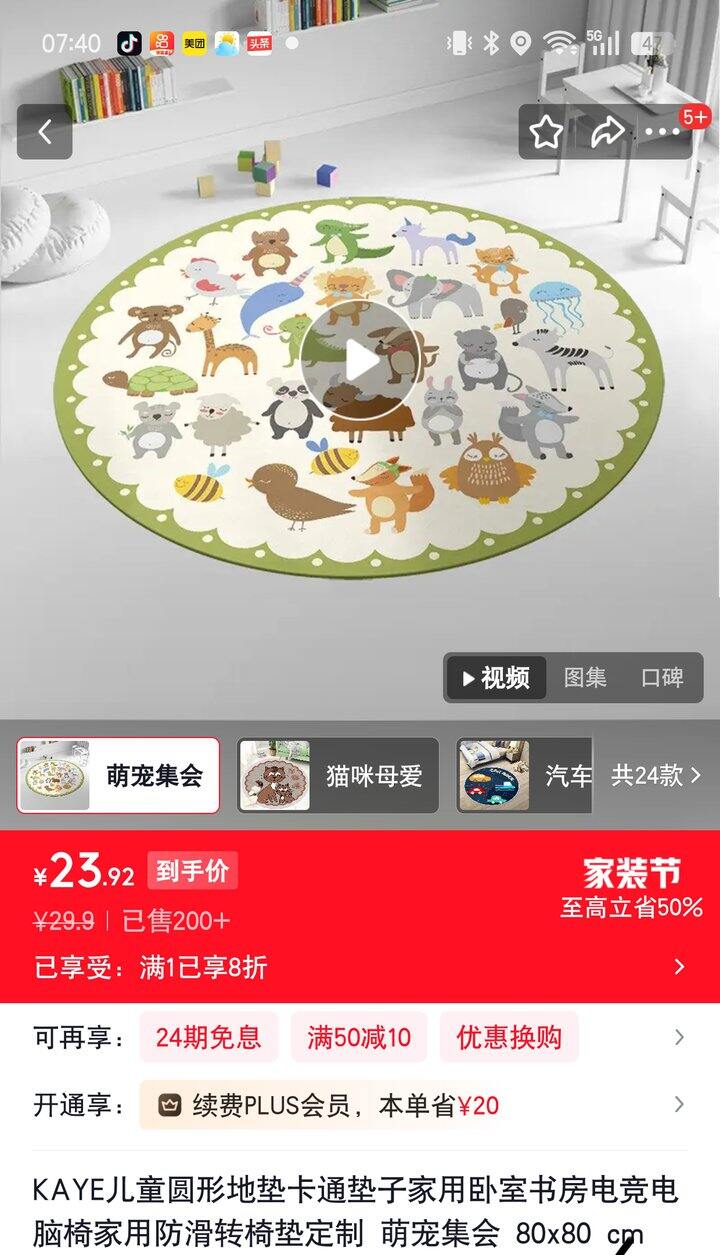
Task: Share this product
Action: pos(607,132)
